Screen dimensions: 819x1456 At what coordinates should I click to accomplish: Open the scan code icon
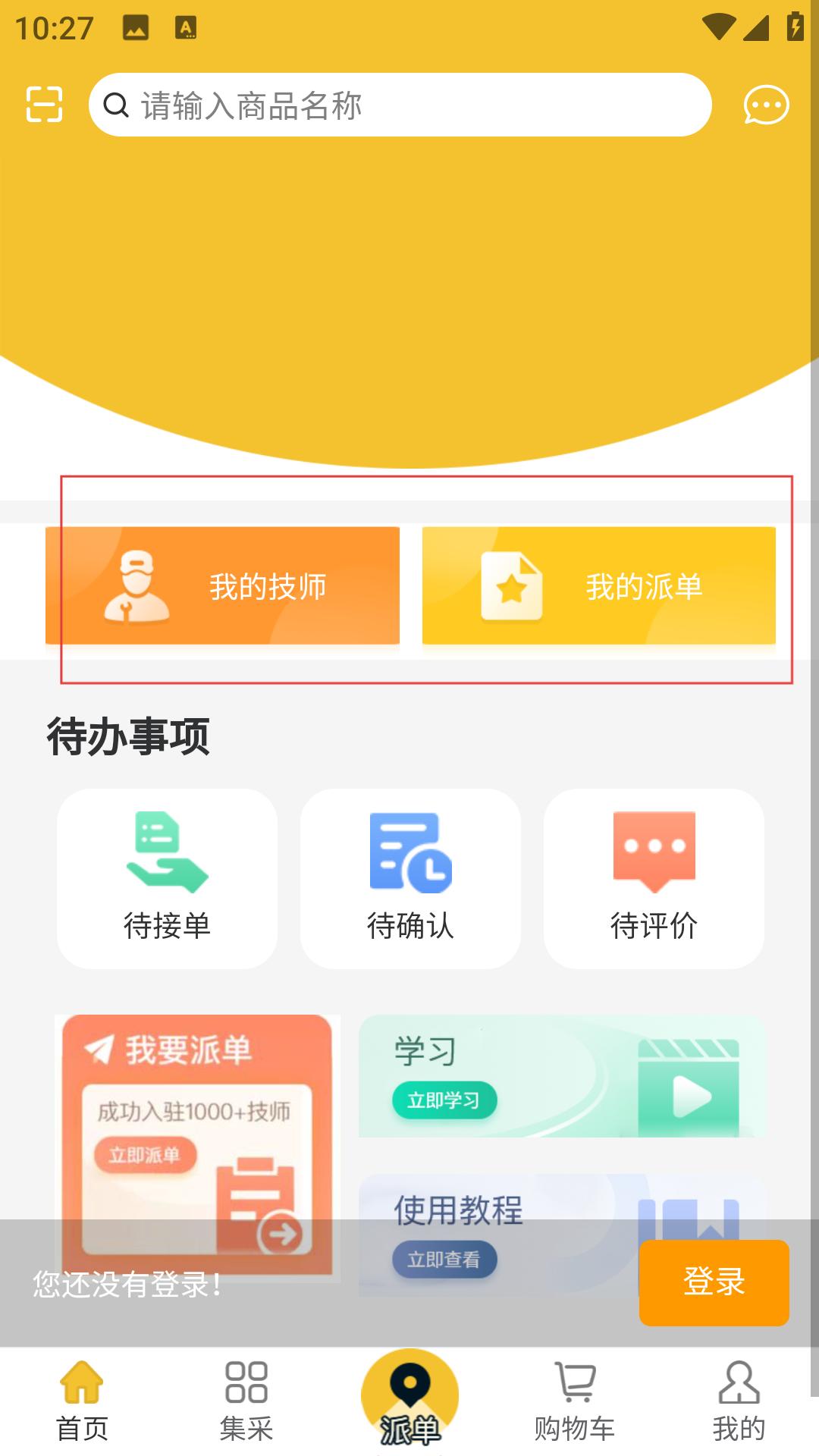click(44, 105)
